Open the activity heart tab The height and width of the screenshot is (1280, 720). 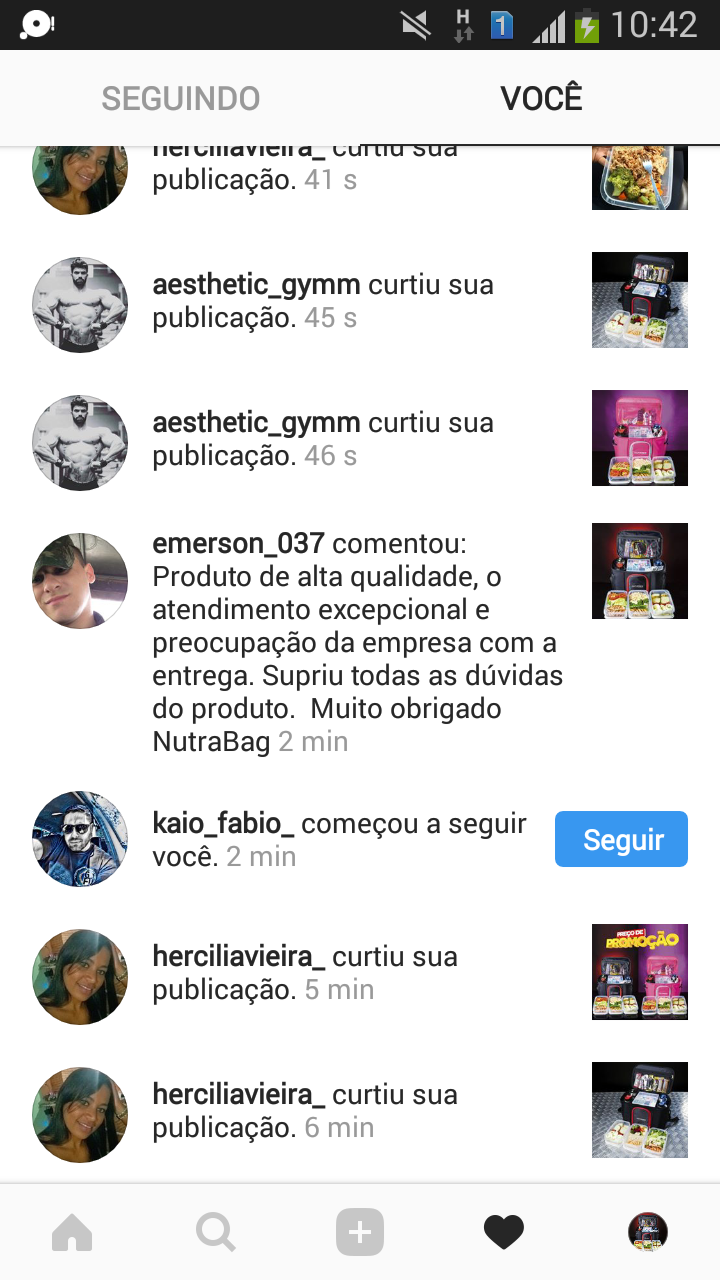[x=504, y=1232]
